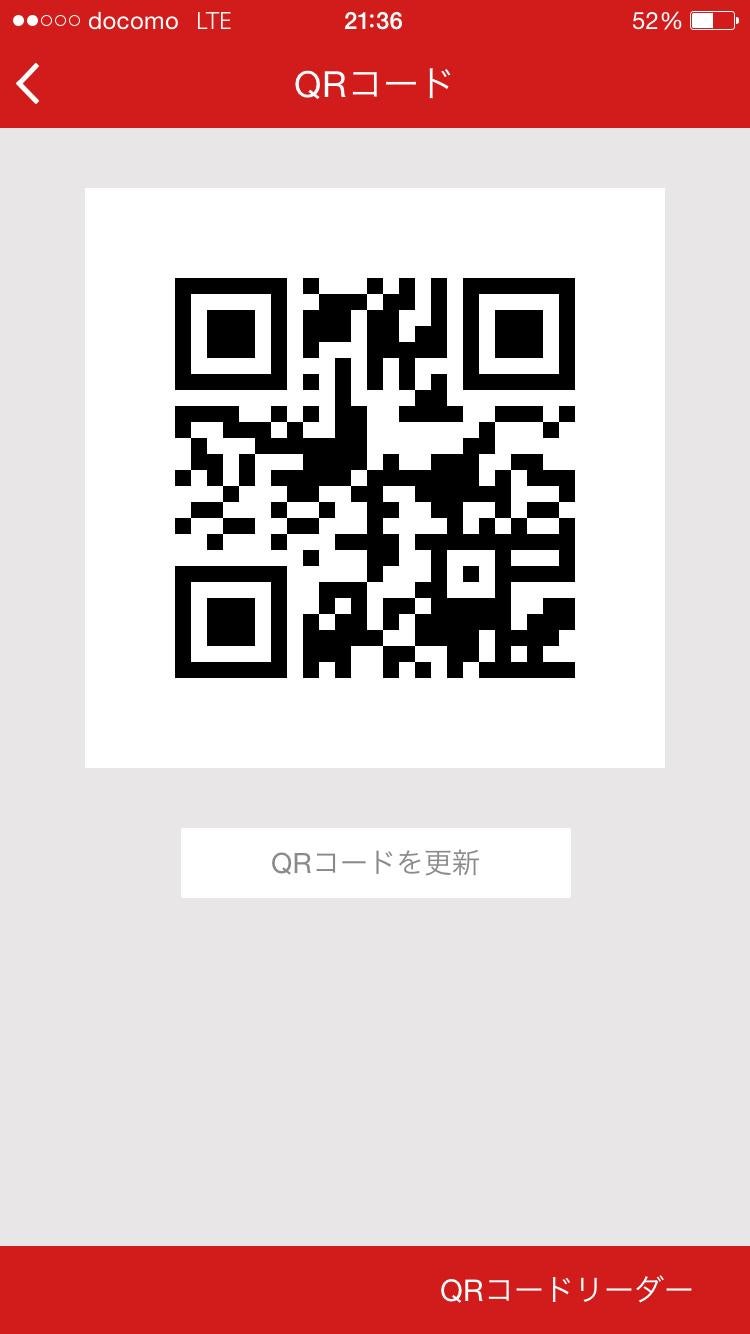Screen dimensions: 750x1334
Task: Tap the docomo carrier label
Action: pos(132,19)
